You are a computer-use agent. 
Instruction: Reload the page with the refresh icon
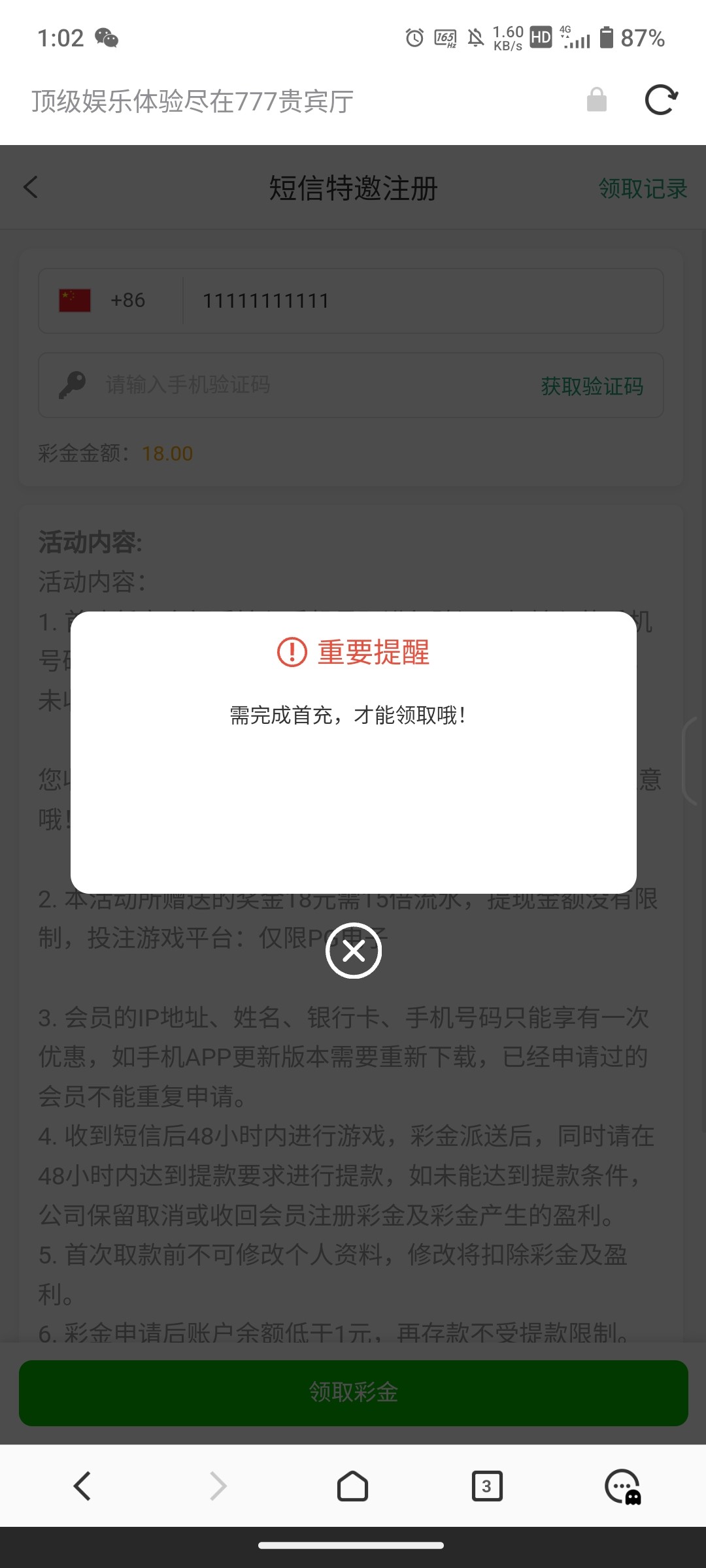coord(661,101)
